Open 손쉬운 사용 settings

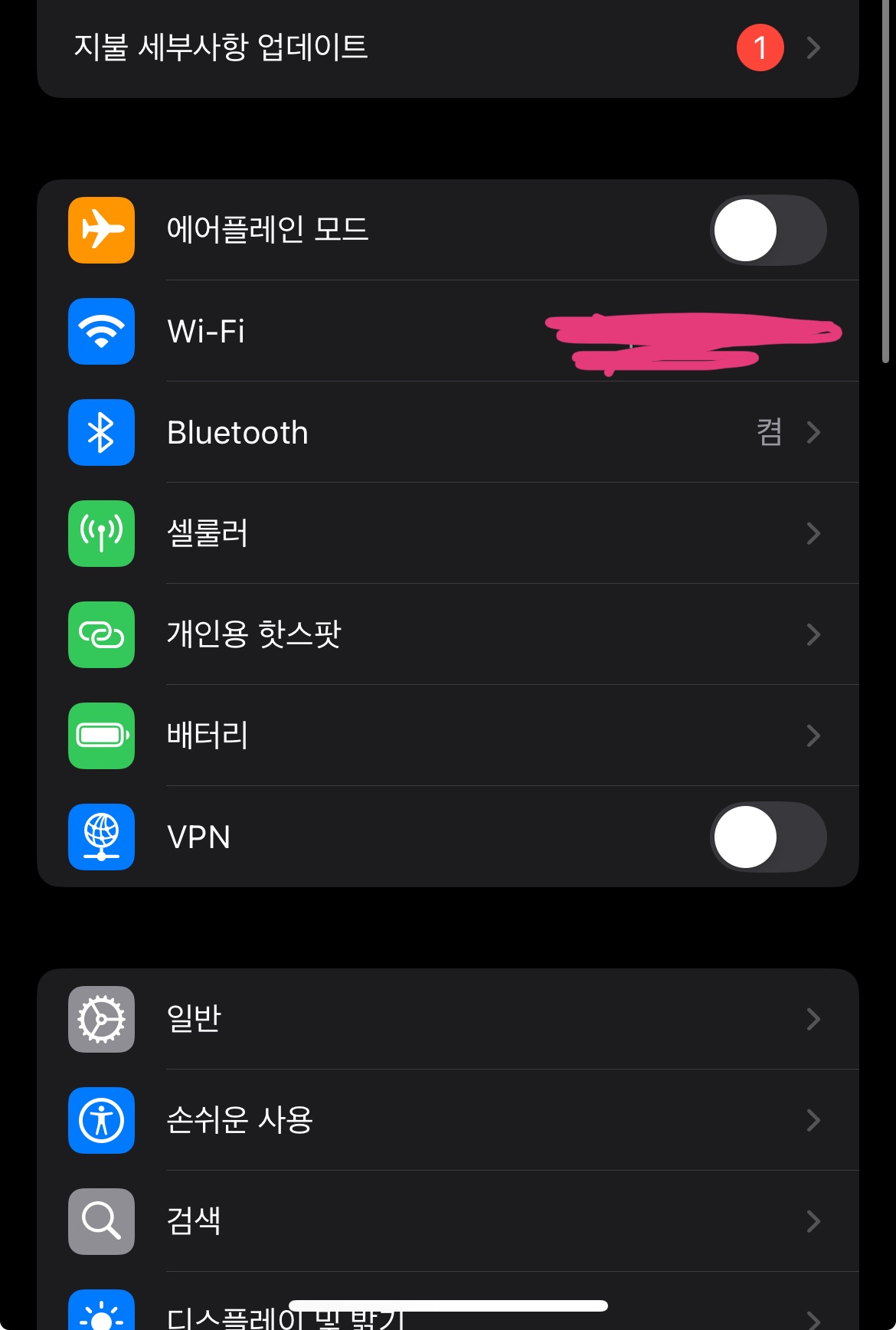[447, 1120]
